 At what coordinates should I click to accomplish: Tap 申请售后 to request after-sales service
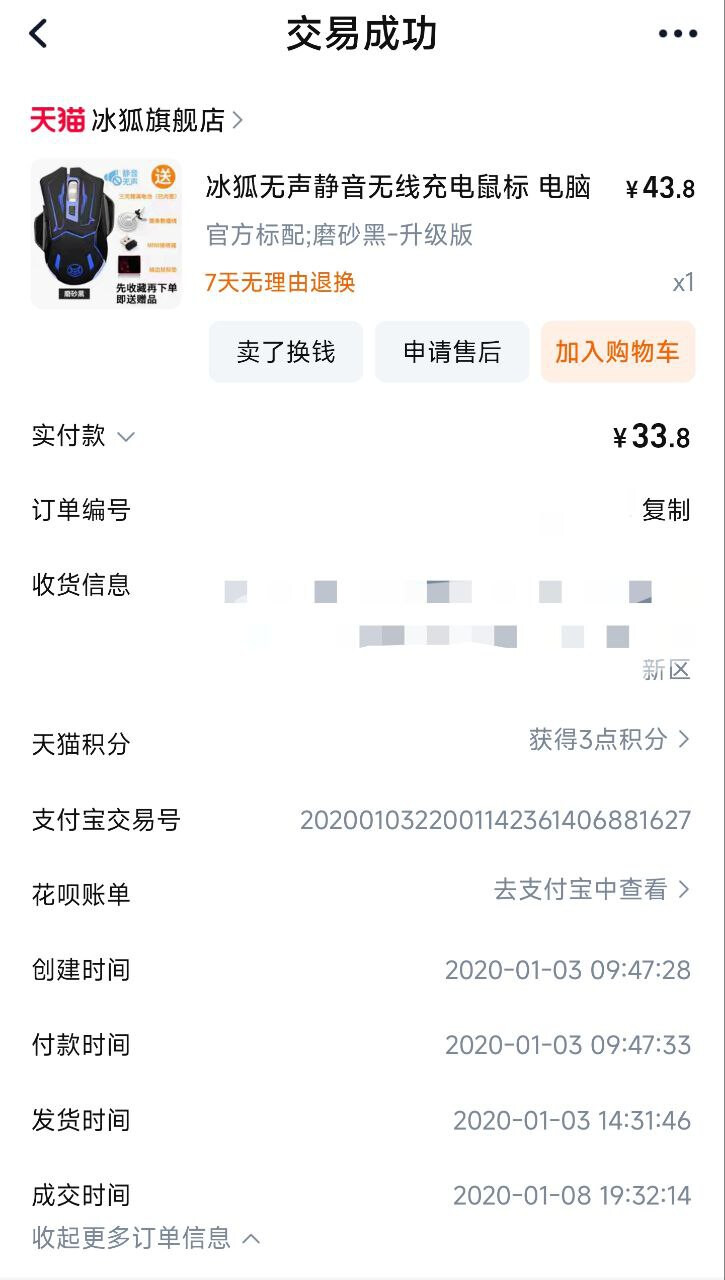(452, 352)
